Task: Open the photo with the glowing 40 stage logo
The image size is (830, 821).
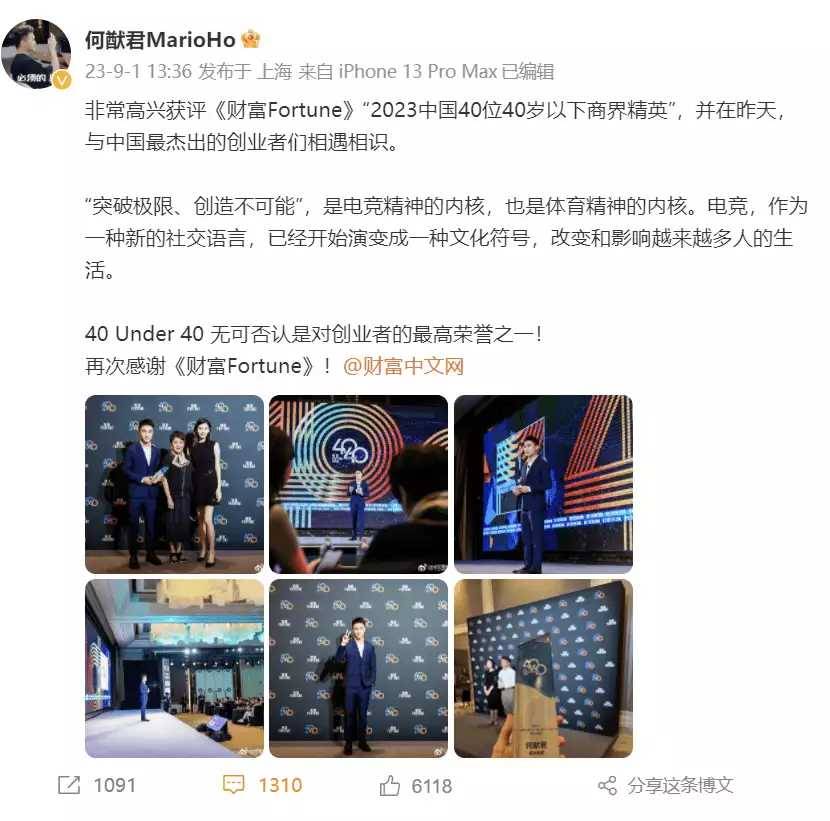Action: click(x=358, y=484)
